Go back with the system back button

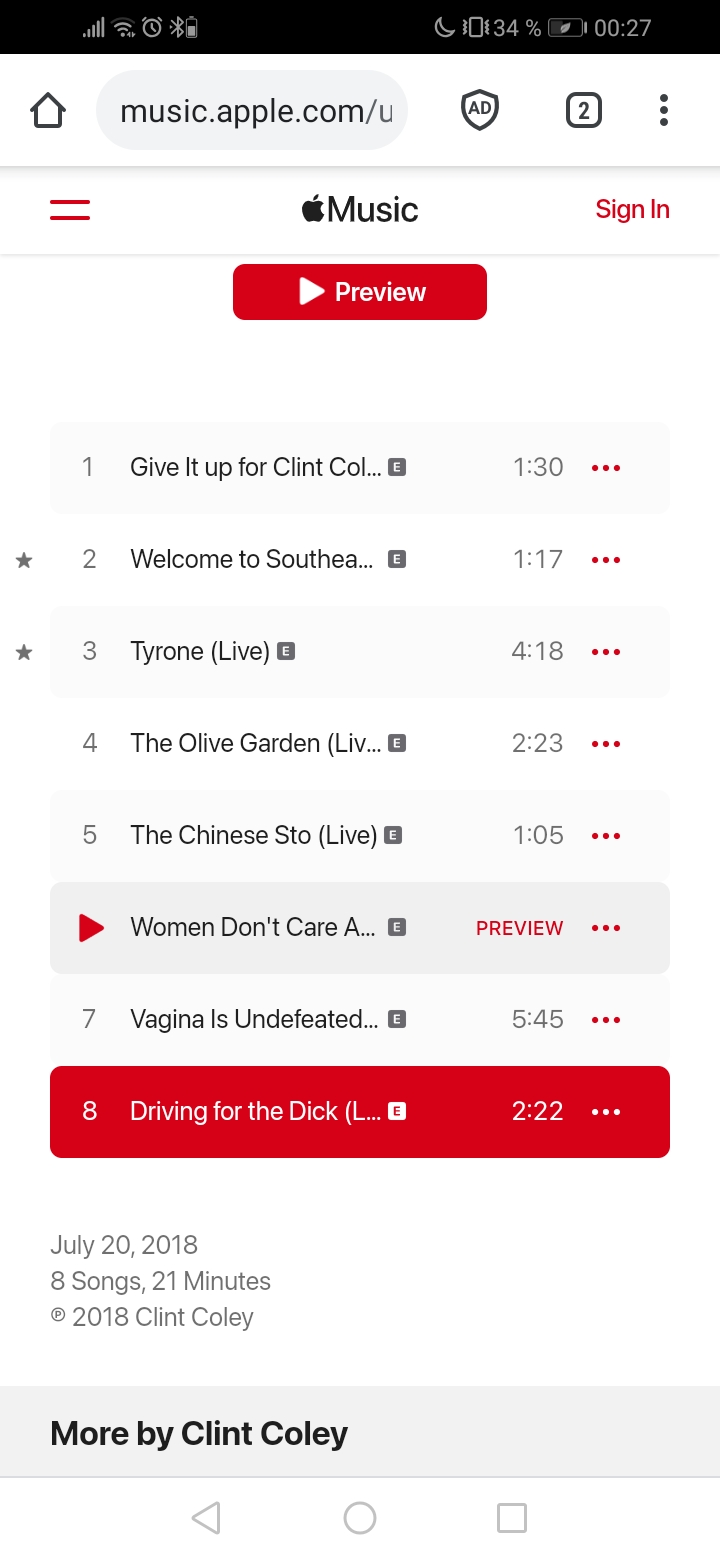[206, 1518]
